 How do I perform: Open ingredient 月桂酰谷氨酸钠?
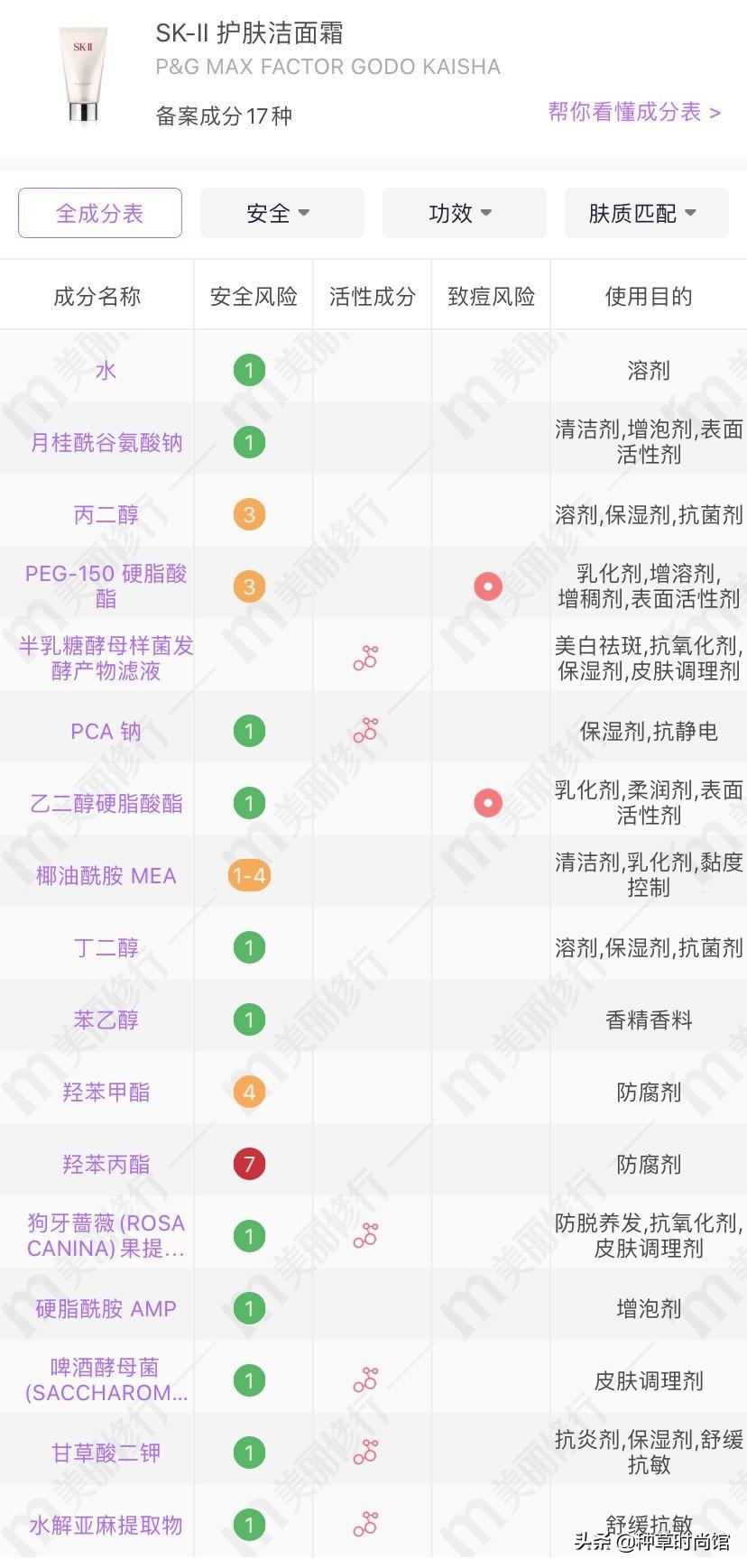coord(106,442)
